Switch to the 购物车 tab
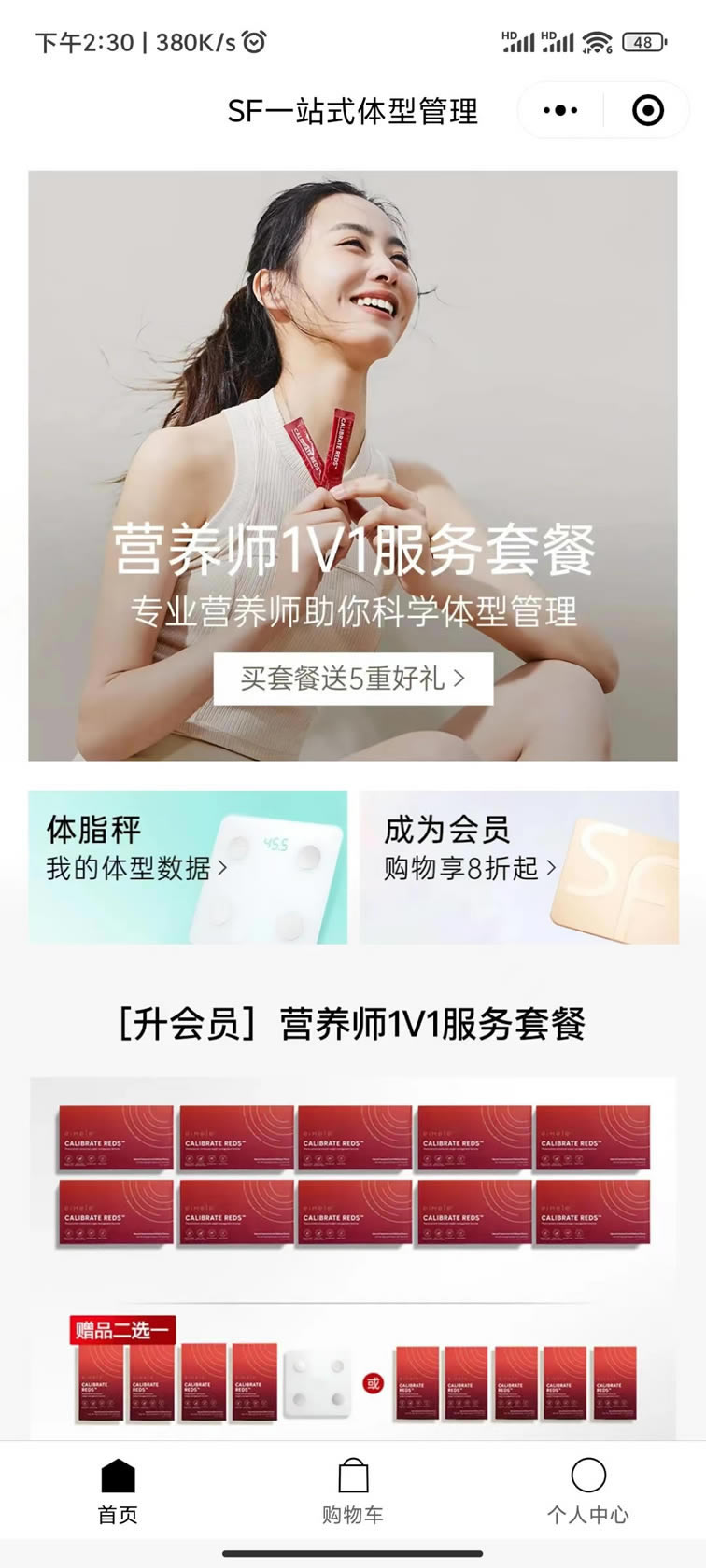Image resolution: width=706 pixels, height=1568 pixels. pos(353,1491)
